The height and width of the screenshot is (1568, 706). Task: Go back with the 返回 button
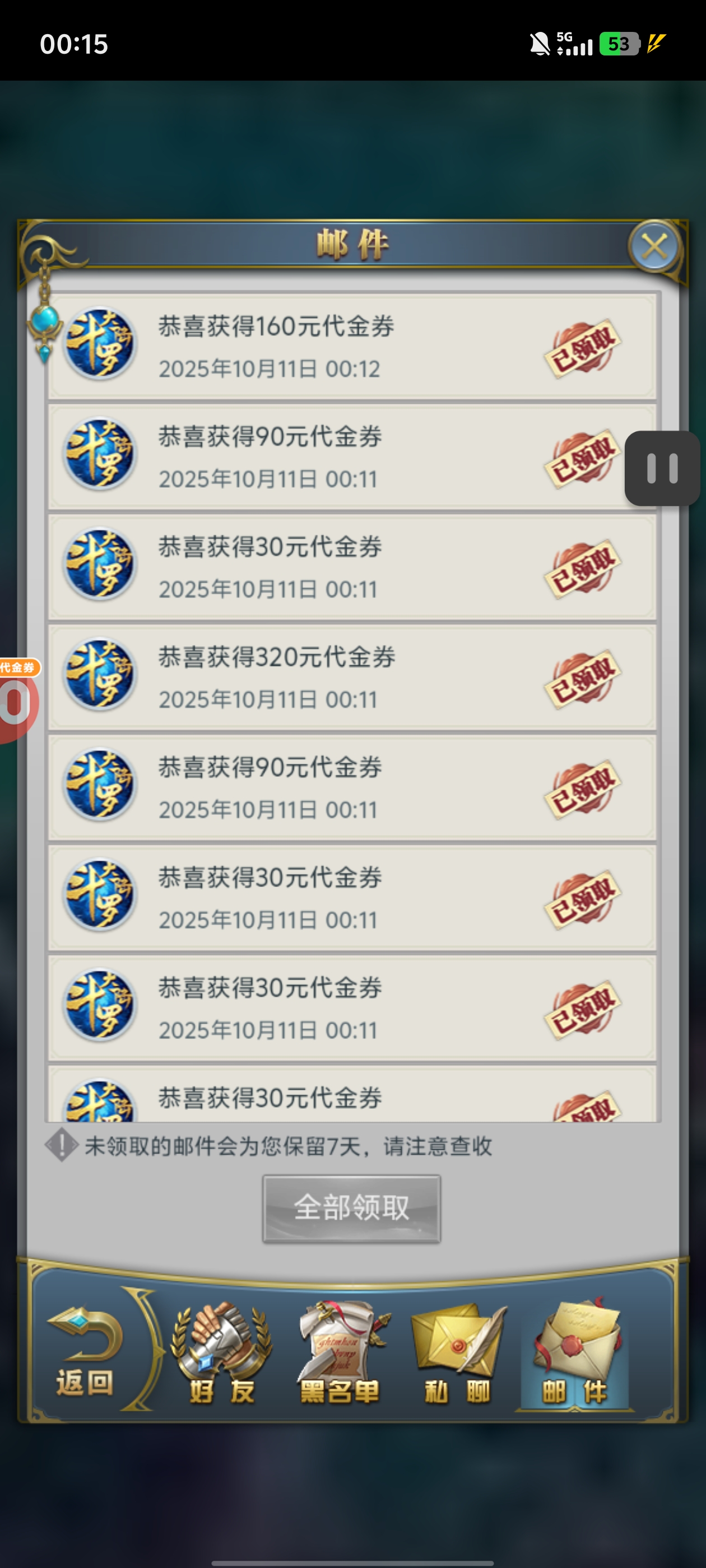tap(85, 1350)
